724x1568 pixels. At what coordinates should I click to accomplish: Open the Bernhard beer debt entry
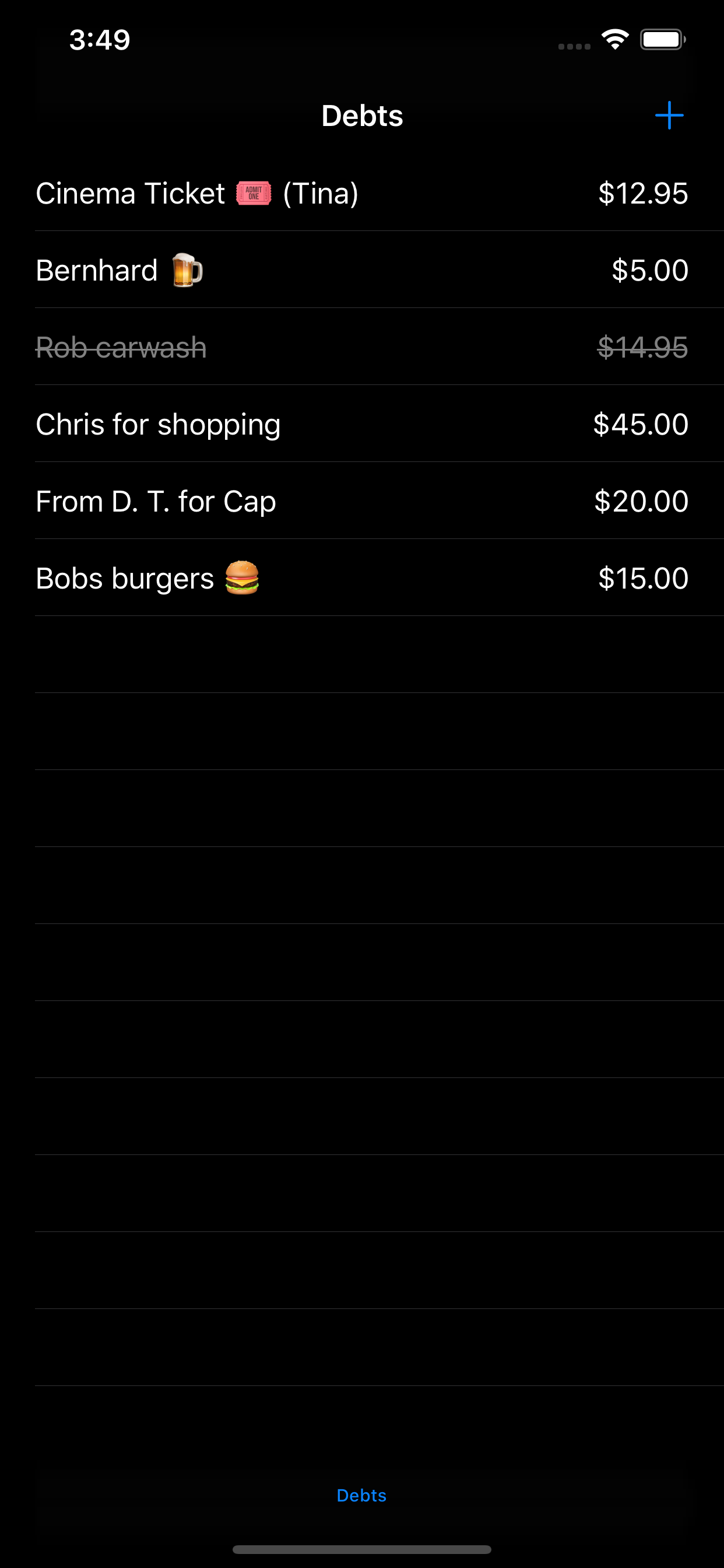362,269
